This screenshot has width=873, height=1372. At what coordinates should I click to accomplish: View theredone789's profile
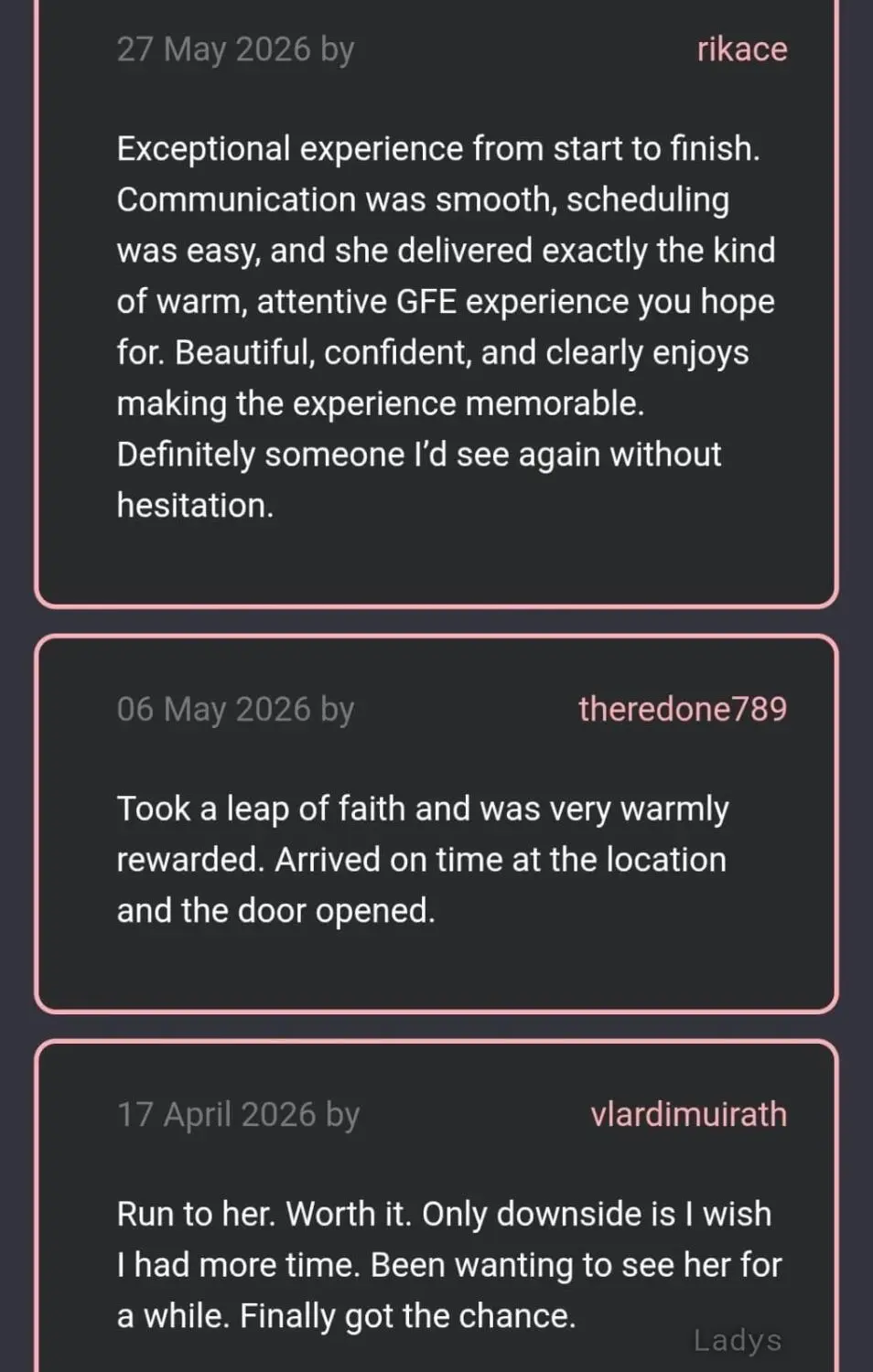(683, 709)
